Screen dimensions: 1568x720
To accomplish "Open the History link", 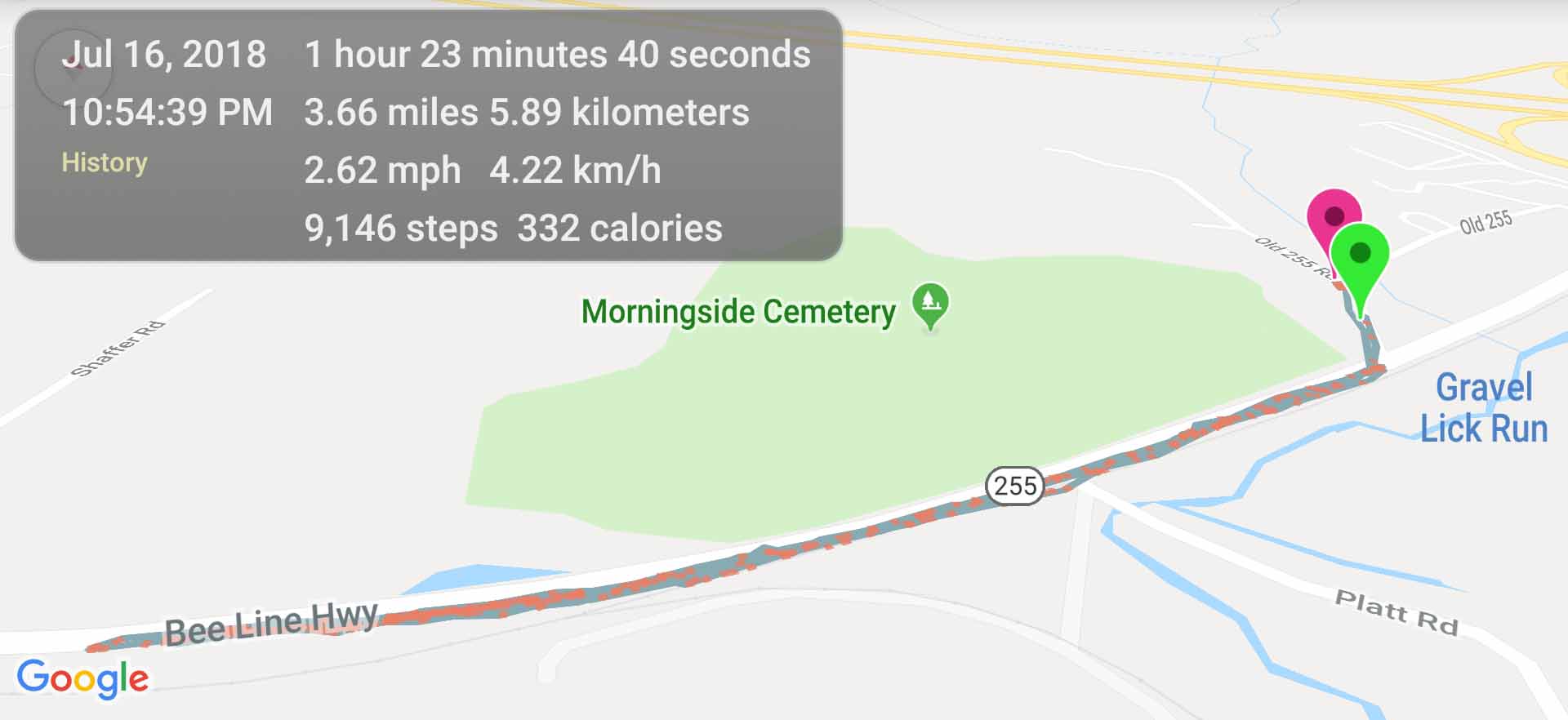I will point(105,162).
